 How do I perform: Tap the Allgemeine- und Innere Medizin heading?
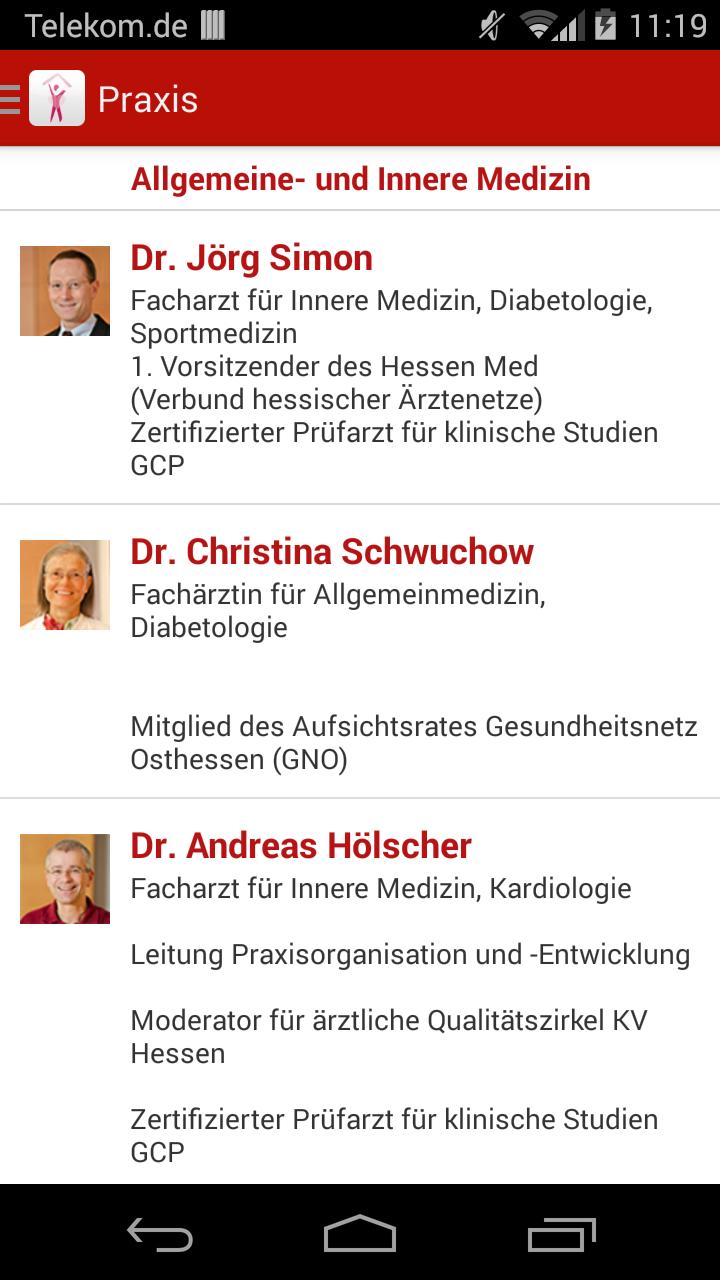[362, 179]
